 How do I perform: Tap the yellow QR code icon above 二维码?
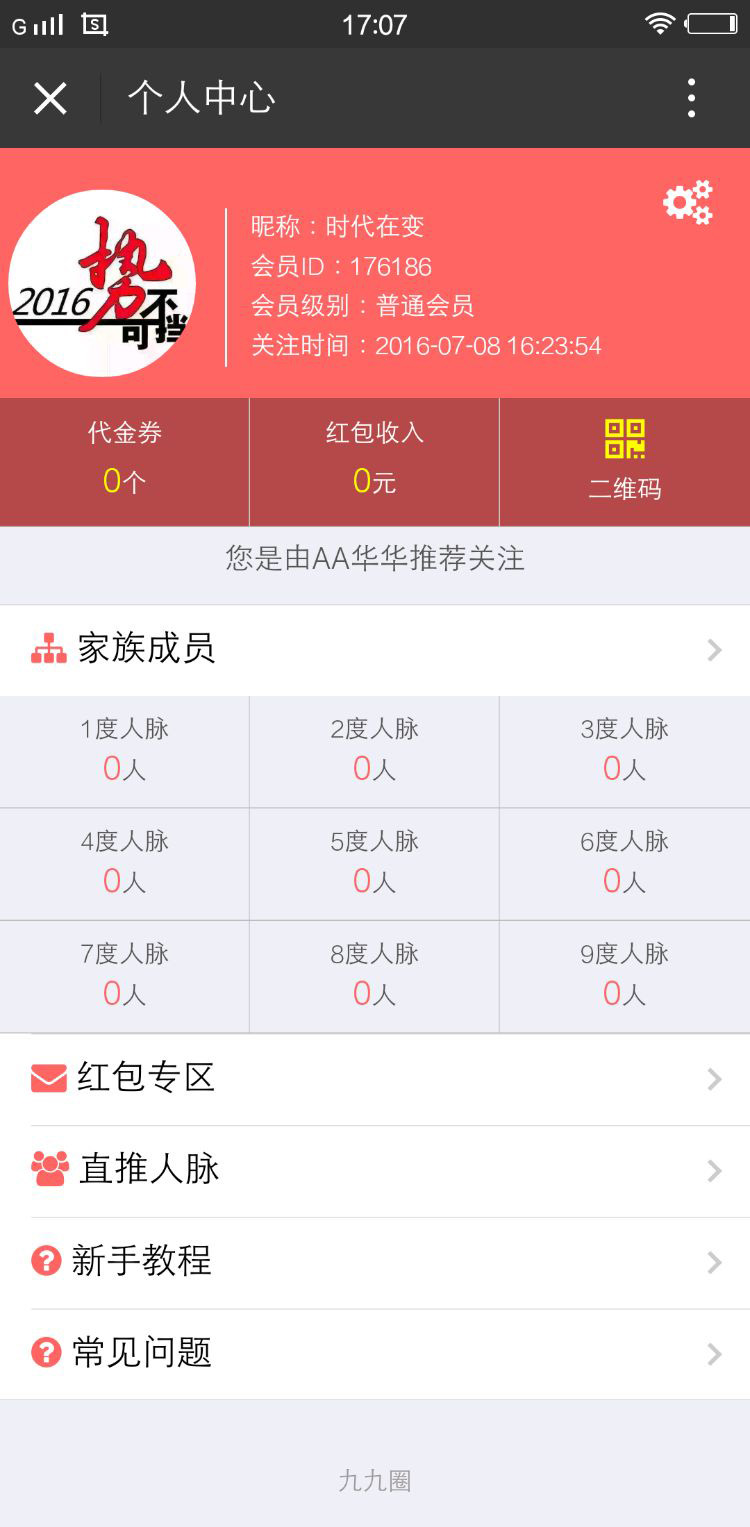[x=623, y=437]
